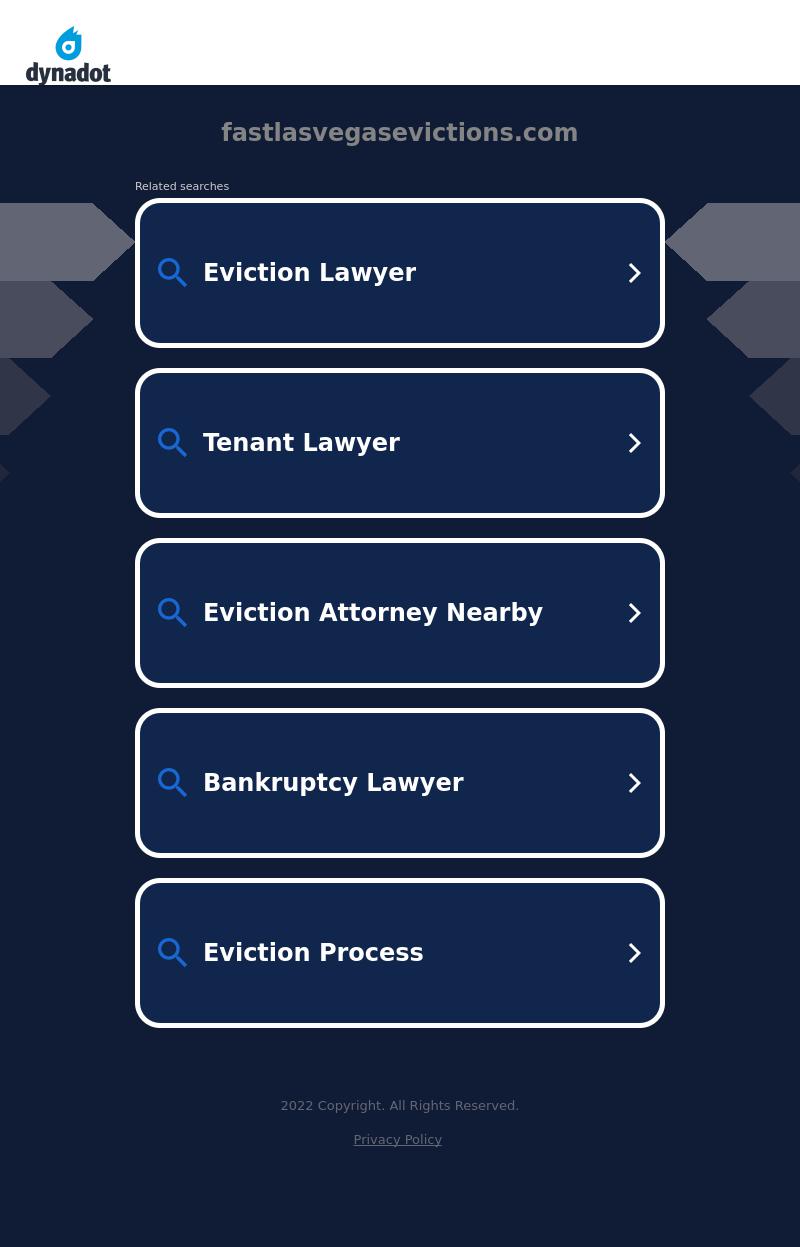Expand the Tenant Lawyer chevron arrow
The height and width of the screenshot is (1247, 800).
pos(634,442)
